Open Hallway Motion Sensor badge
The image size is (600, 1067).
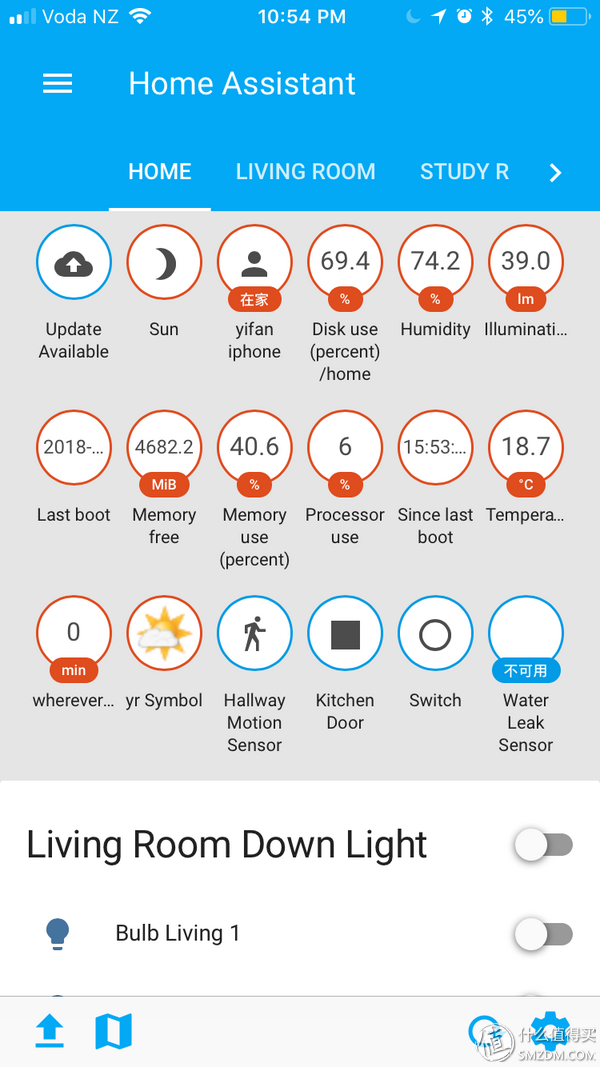coord(254,634)
